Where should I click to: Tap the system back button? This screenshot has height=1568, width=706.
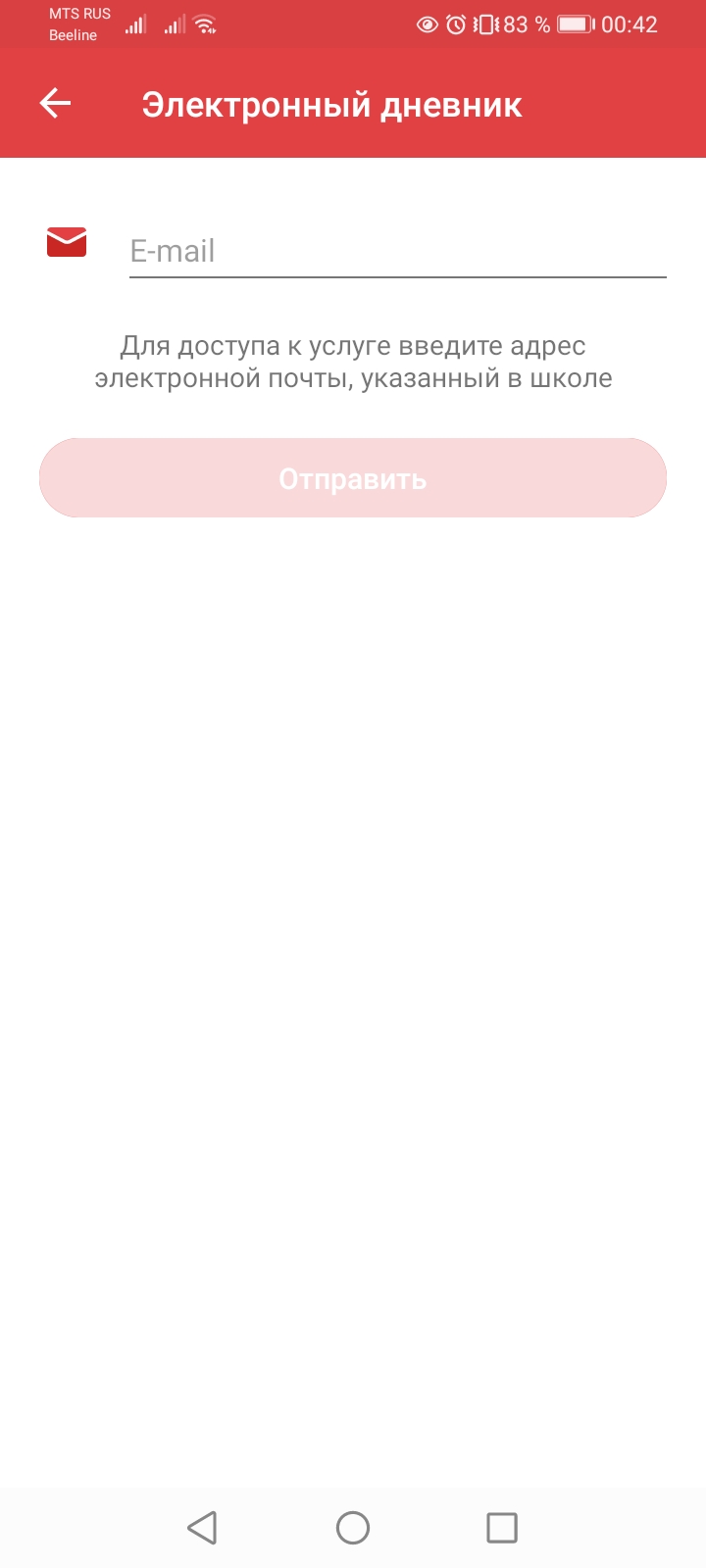click(x=202, y=1527)
